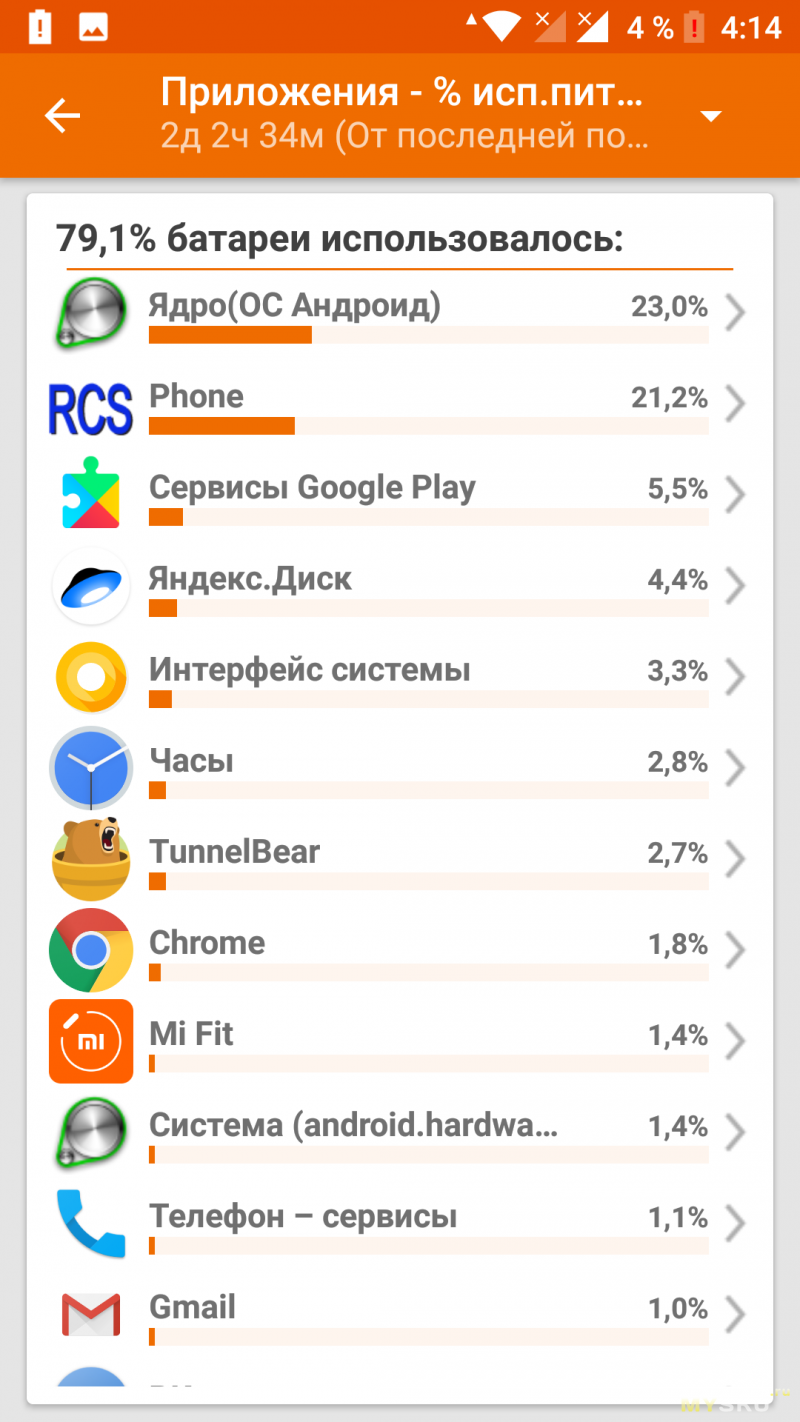Viewport: 800px width, 1422px height.
Task: Open Телефон – сервисы entry
Action: tap(400, 1224)
